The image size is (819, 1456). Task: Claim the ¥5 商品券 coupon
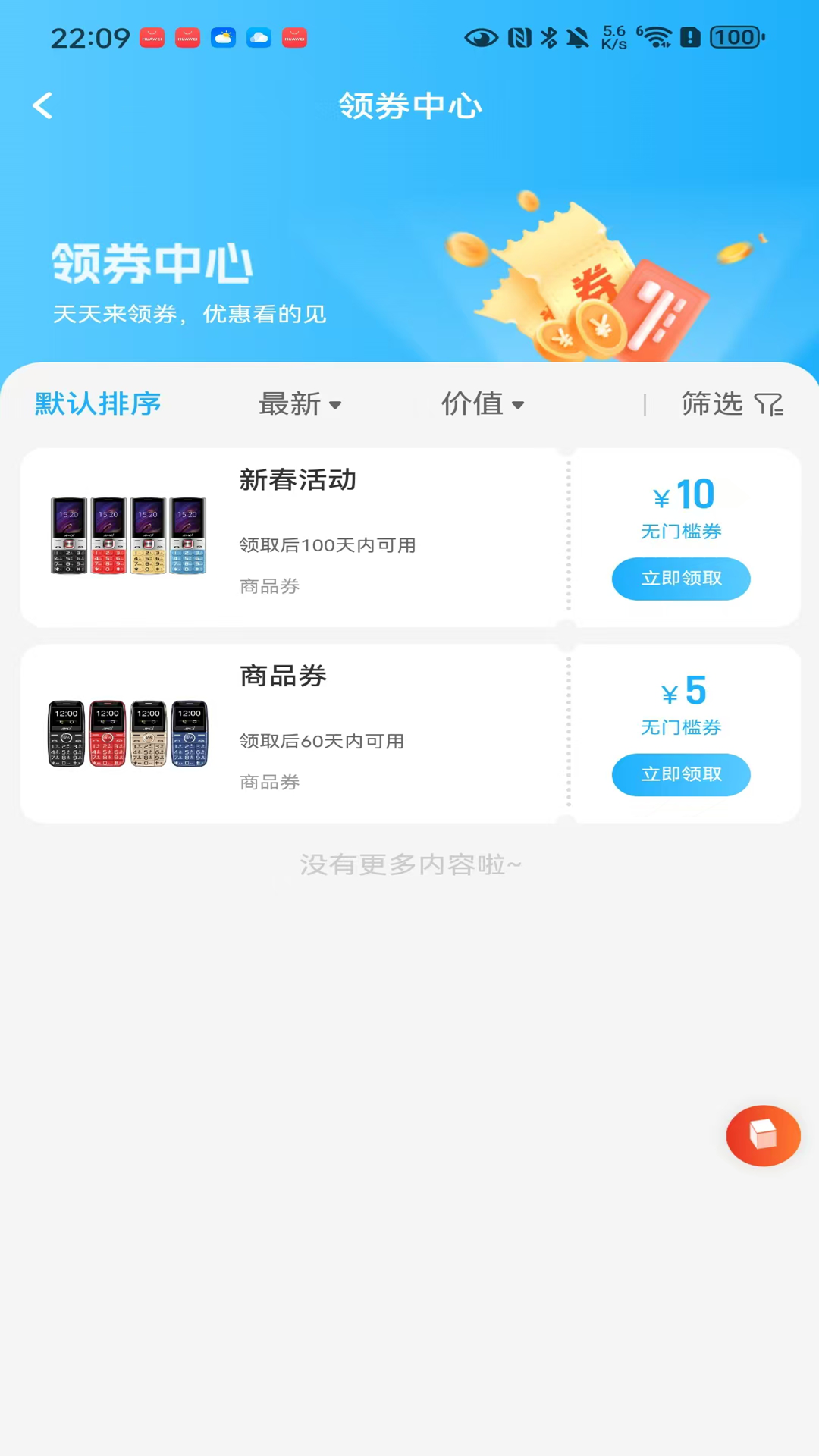pyautogui.click(x=680, y=774)
